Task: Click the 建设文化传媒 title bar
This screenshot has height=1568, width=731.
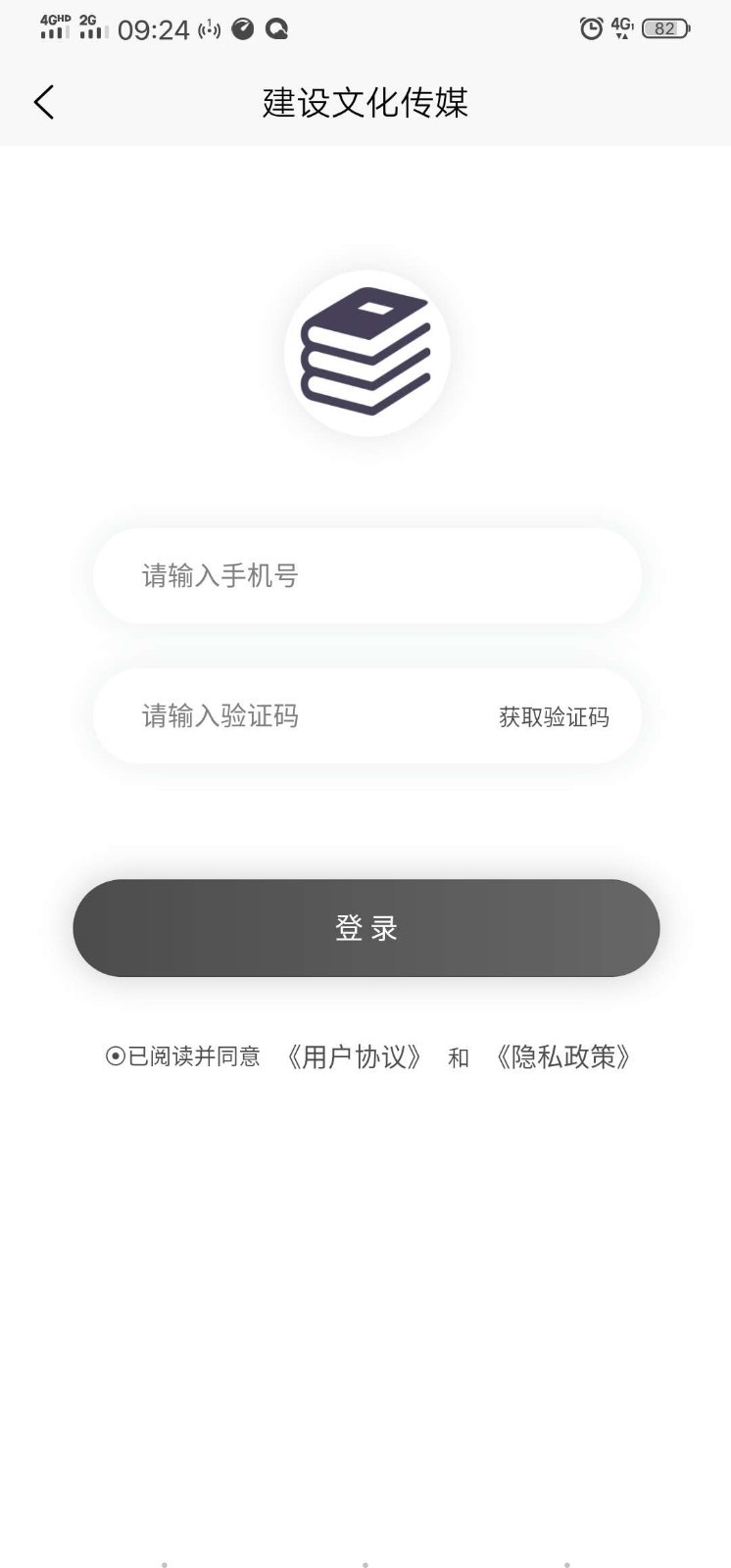Action: 365,102
